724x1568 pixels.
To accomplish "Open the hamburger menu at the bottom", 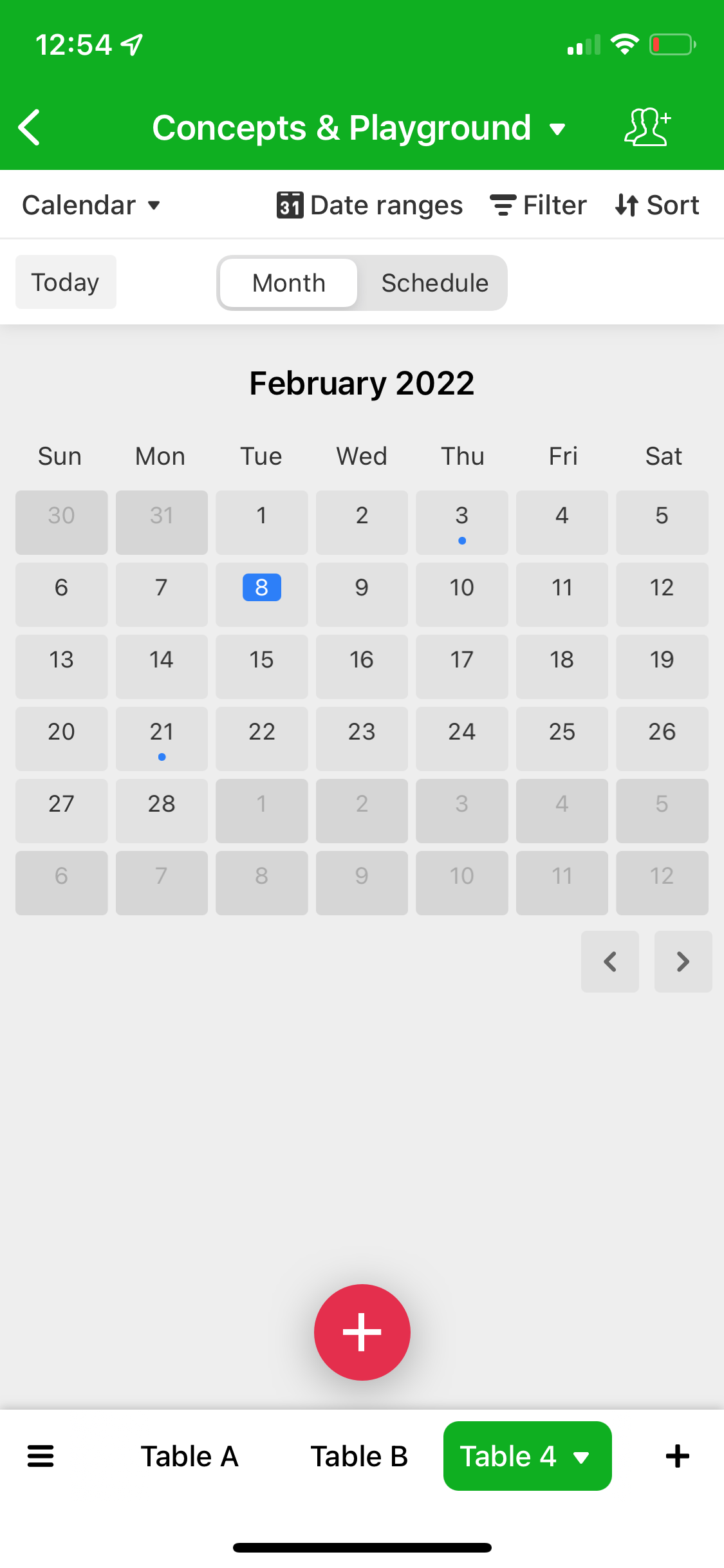I will coord(41,1456).
